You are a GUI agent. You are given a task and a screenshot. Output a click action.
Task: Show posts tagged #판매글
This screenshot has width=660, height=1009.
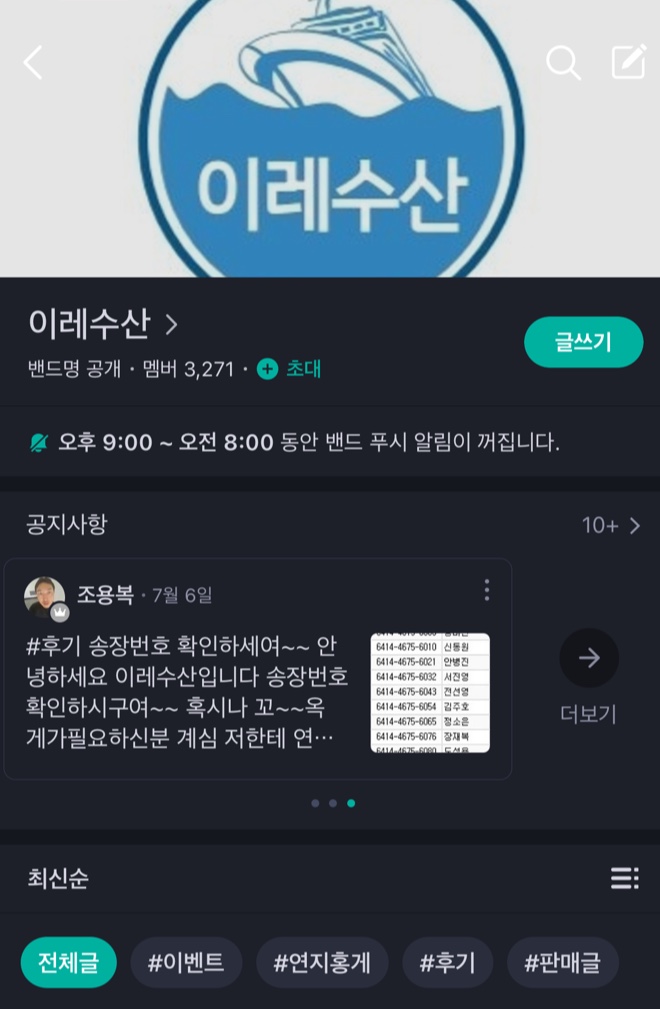coord(562,963)
